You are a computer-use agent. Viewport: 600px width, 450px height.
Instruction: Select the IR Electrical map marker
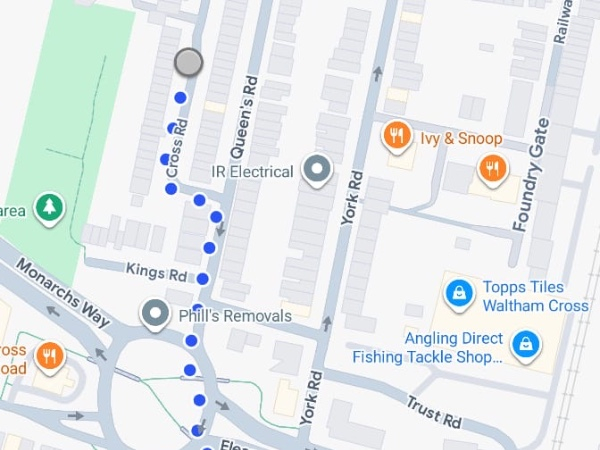click(x=318, y=170)
